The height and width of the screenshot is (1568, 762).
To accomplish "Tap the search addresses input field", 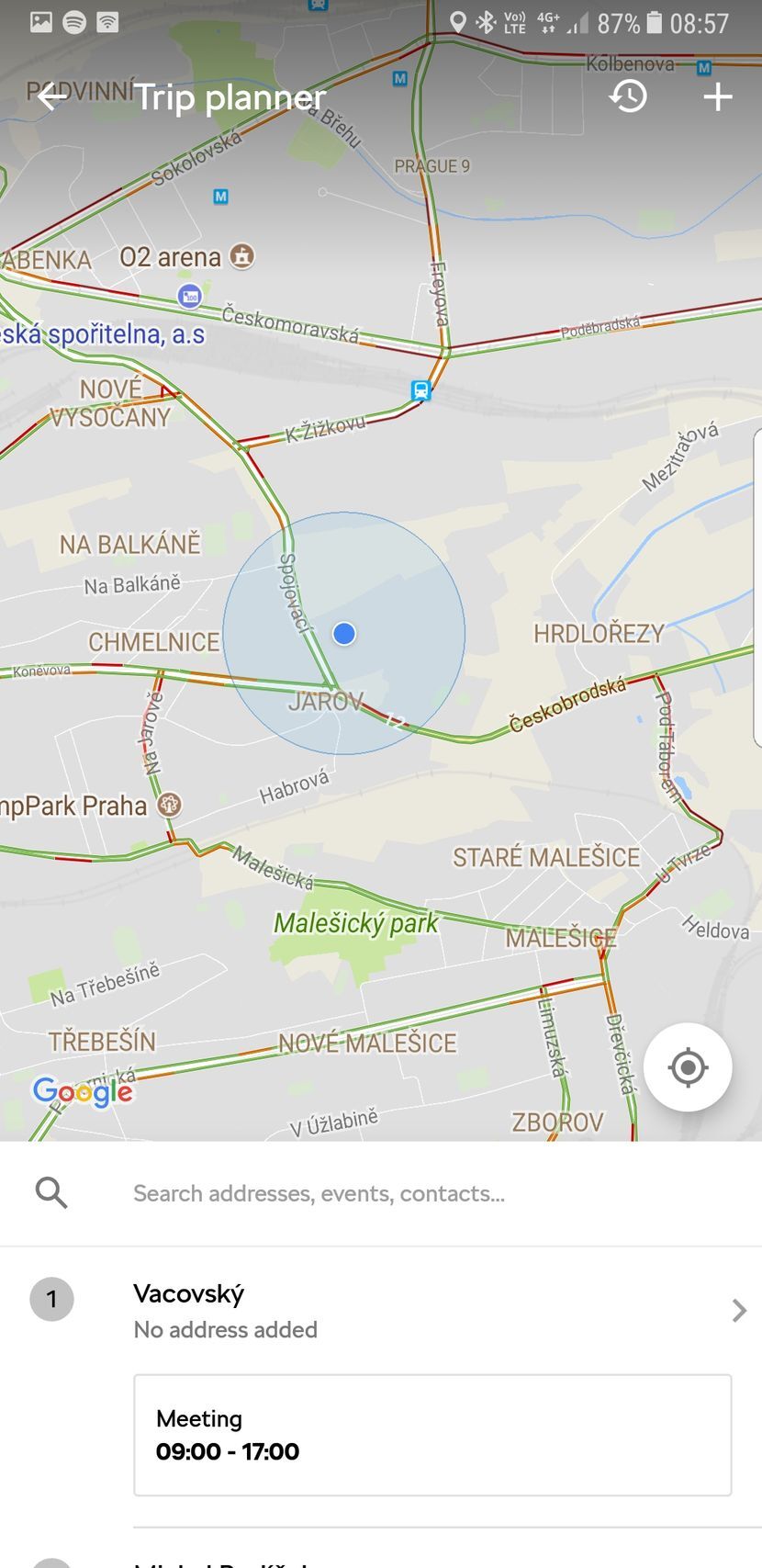I will coord(367,1192).
